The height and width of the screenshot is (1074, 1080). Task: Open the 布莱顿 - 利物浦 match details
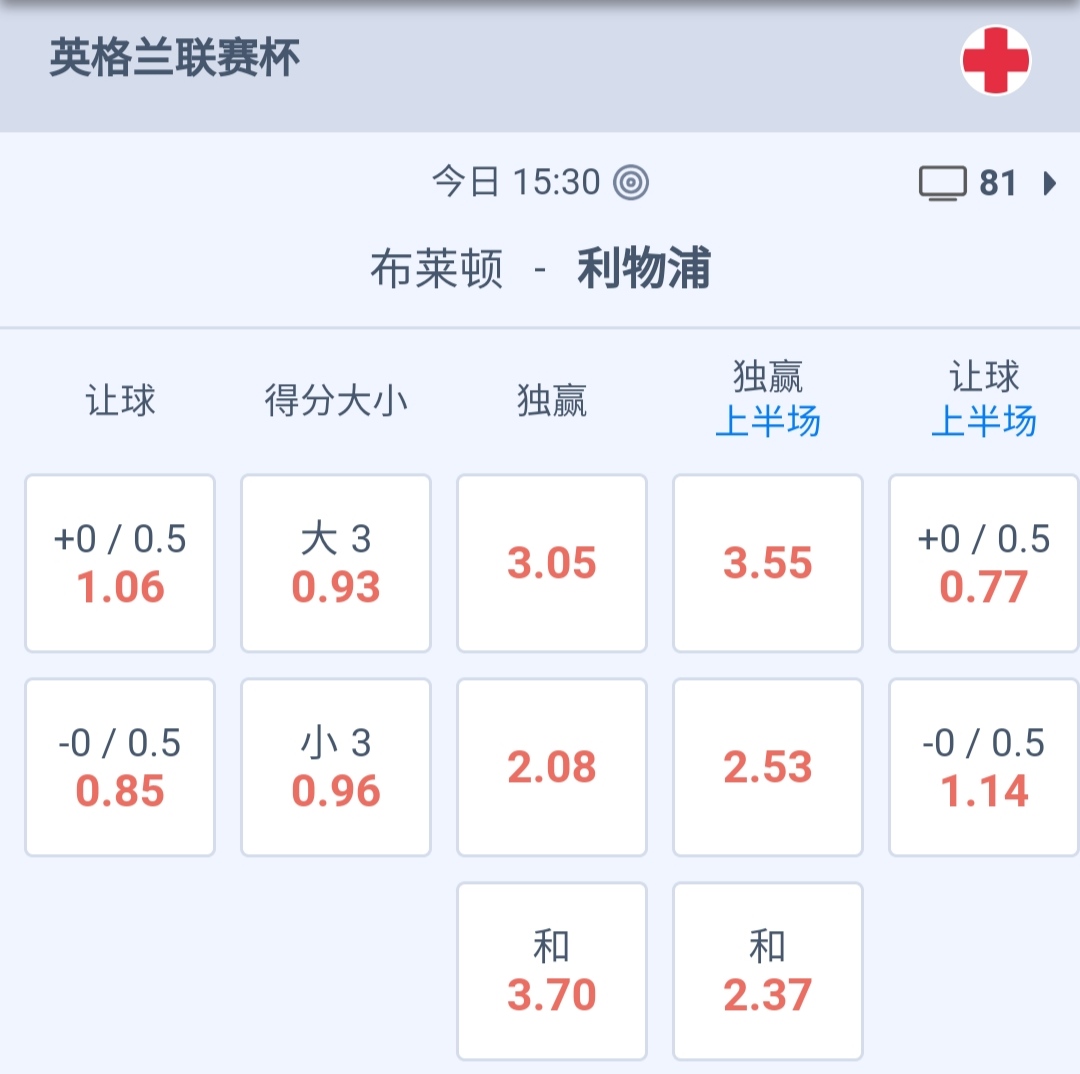(540, 270)
